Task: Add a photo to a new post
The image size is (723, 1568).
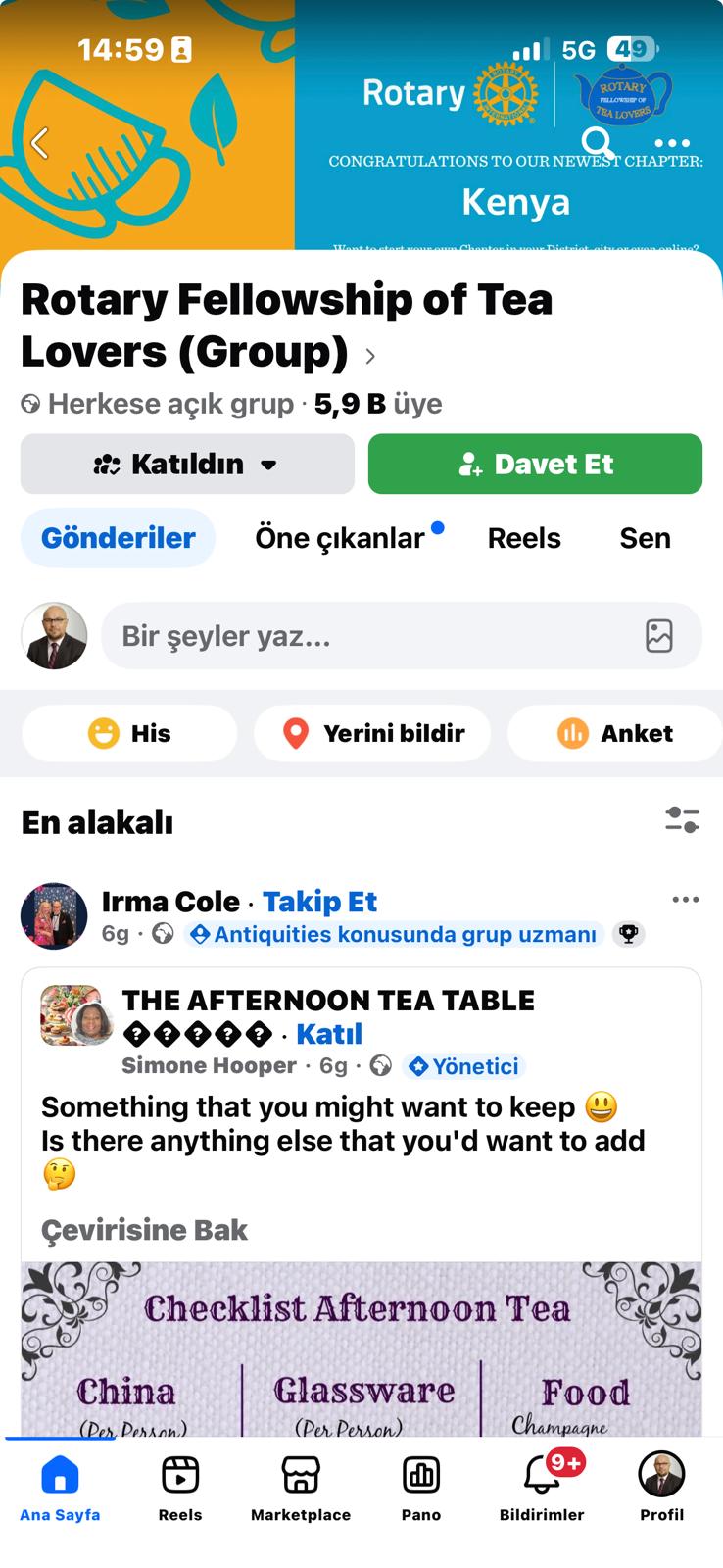Action: click(659, 636)
